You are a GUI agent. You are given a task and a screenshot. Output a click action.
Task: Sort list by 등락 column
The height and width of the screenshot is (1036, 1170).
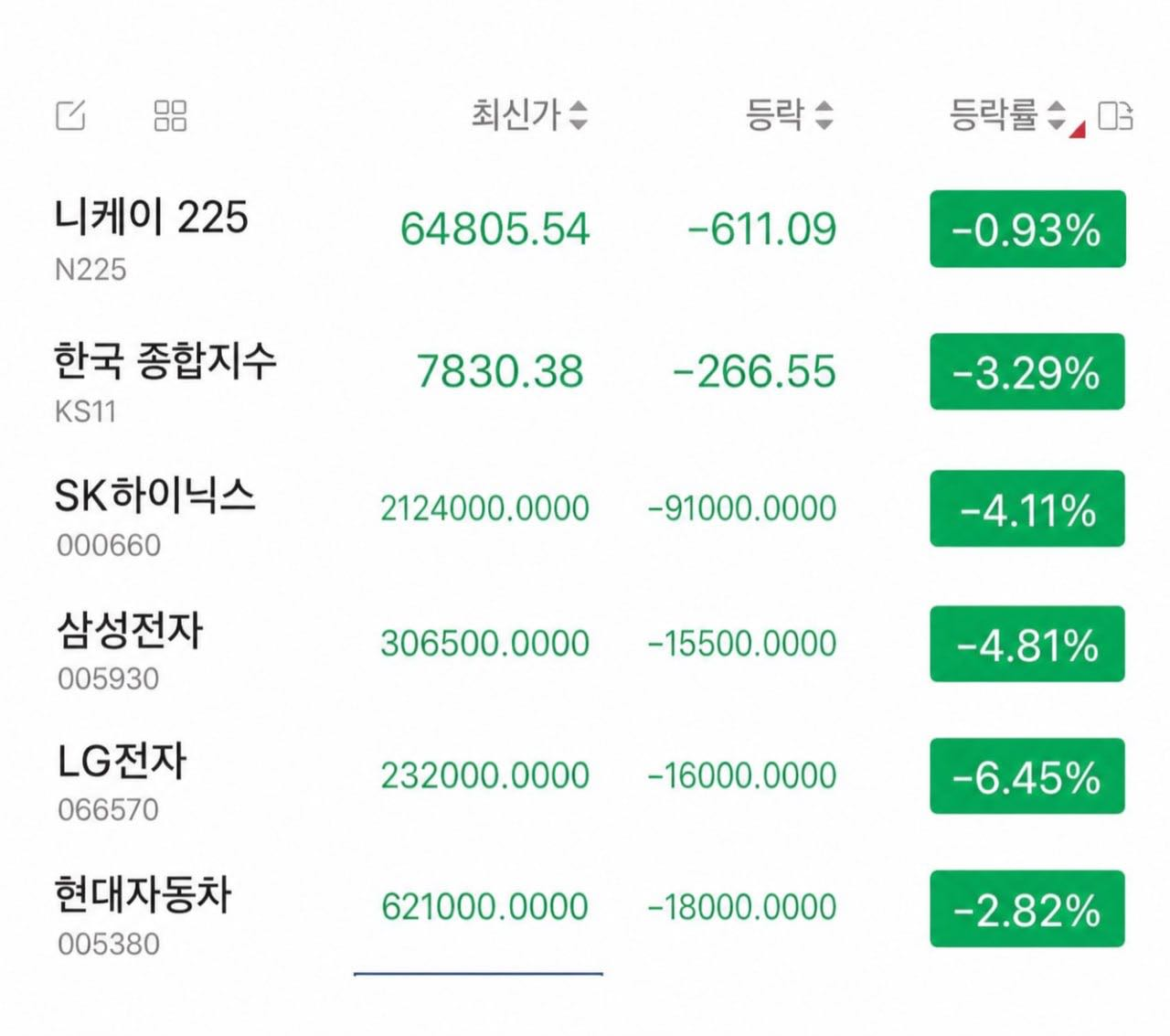point(790,114)
